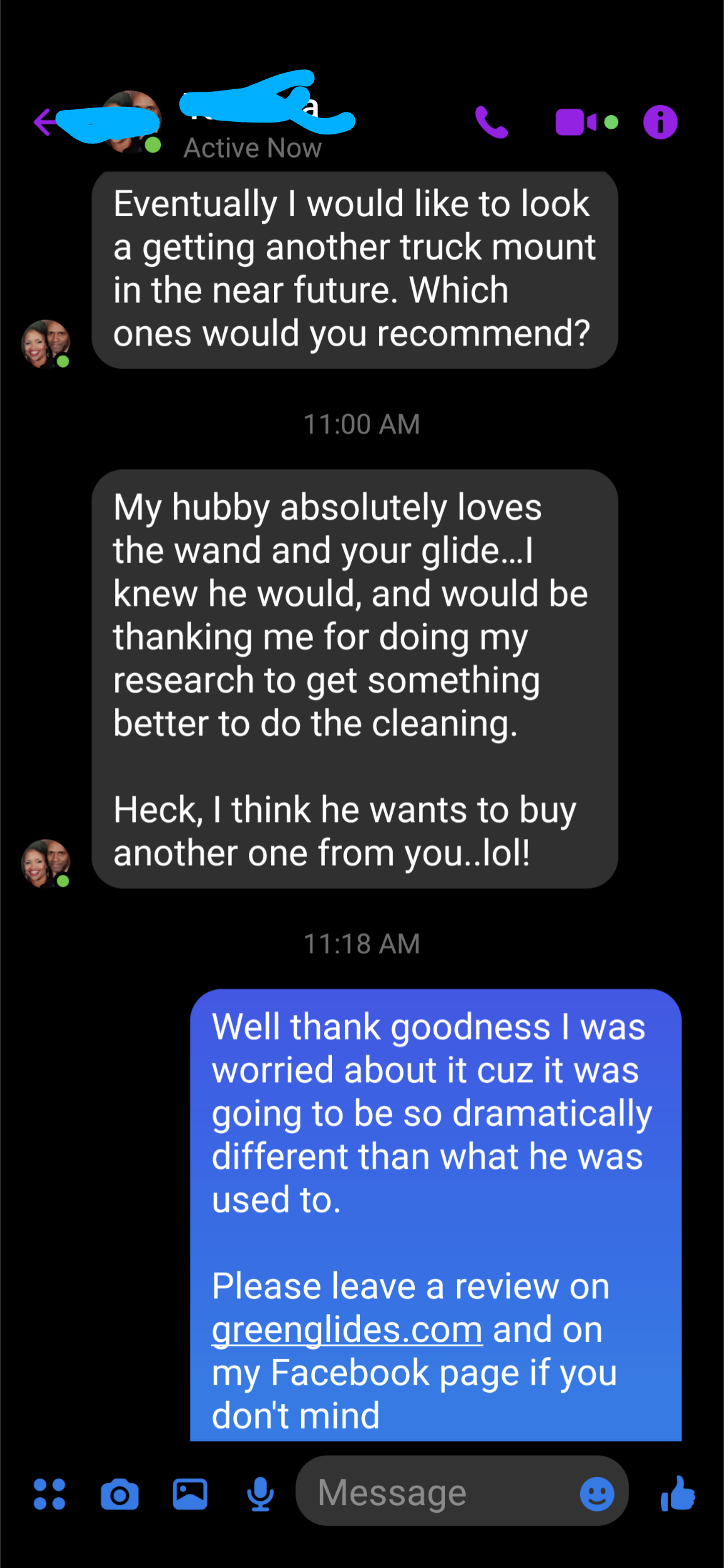Start a video call
The image size is (724, 1568).
576,122
